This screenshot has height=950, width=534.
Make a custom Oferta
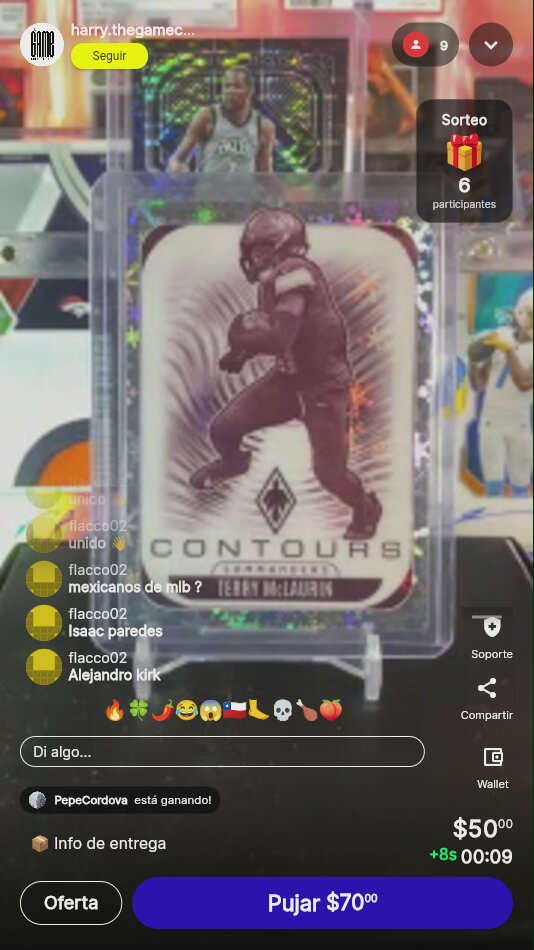[71, 903]
